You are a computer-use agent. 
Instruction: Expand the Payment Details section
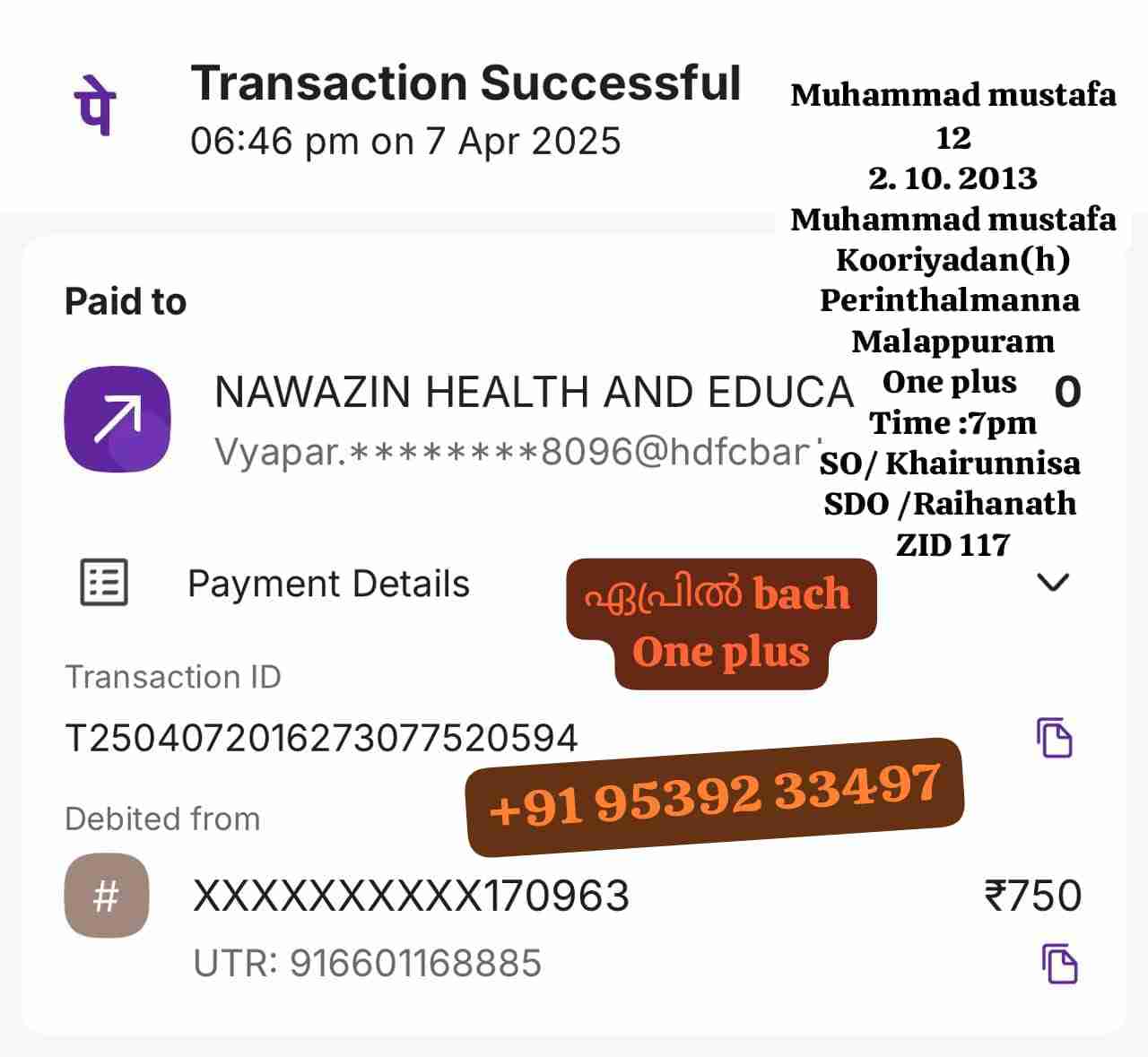coord(1052,584)
